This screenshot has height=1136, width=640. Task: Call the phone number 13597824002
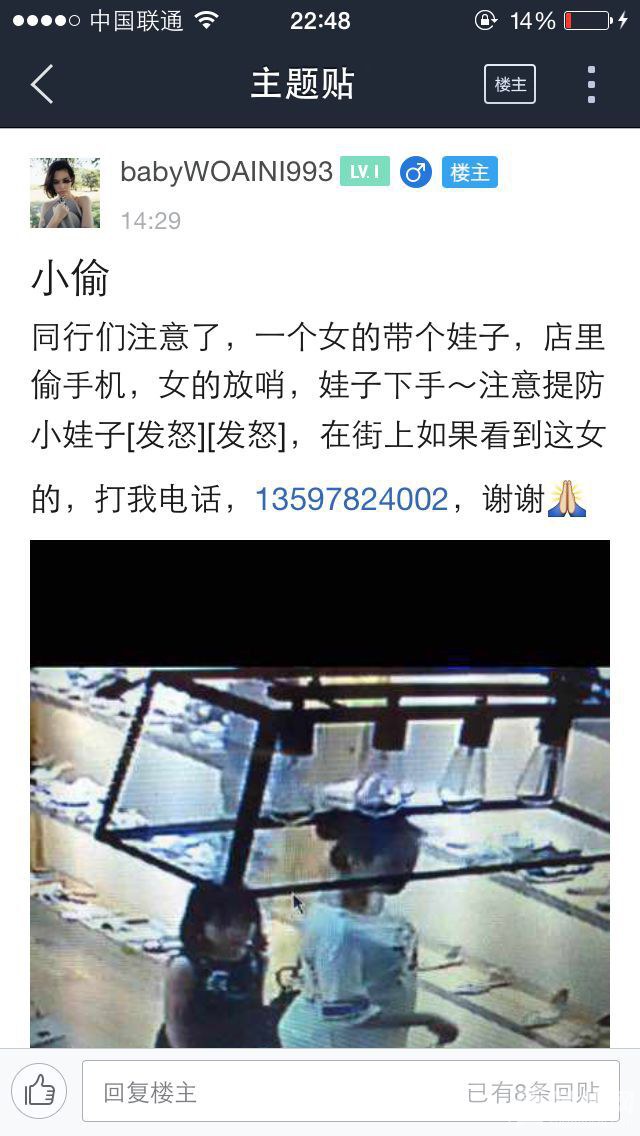(351, 499)
